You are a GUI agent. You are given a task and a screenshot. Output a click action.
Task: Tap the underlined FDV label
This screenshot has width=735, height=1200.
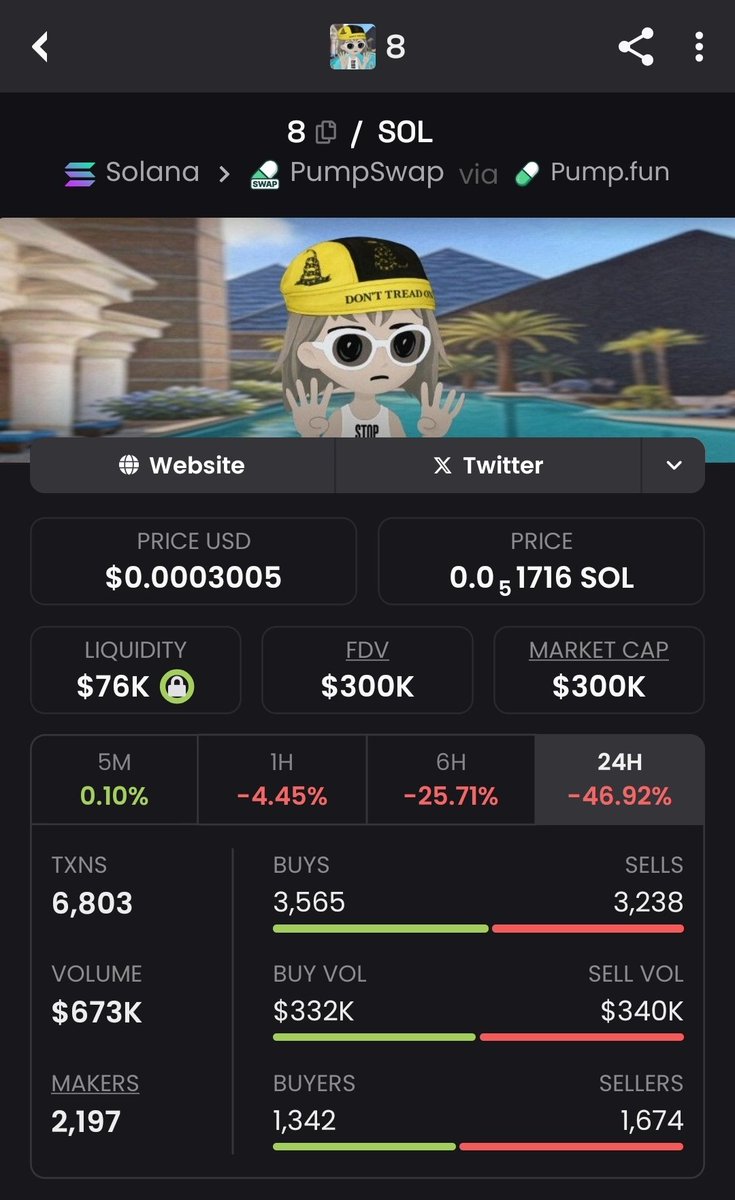point(367,650)
